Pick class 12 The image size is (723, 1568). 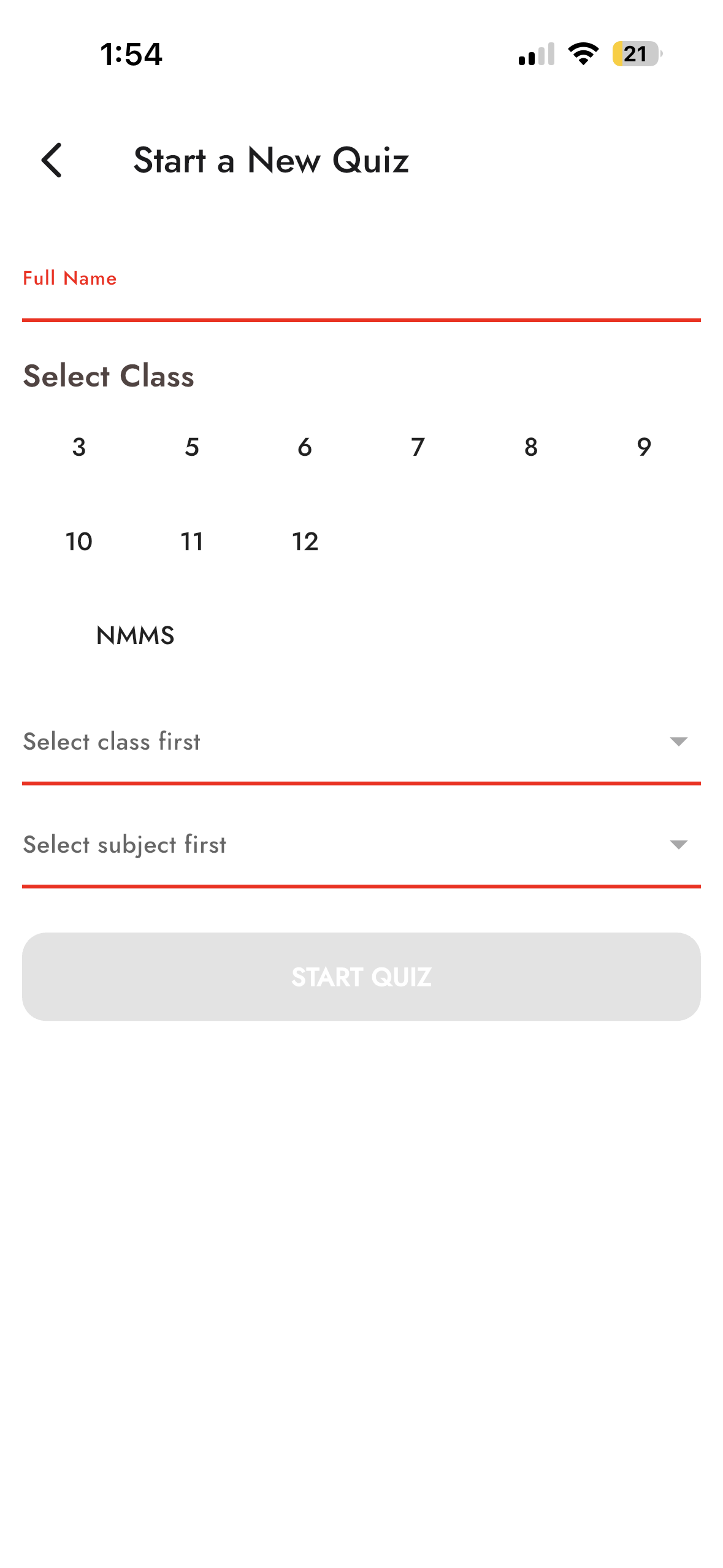point(305,542)
